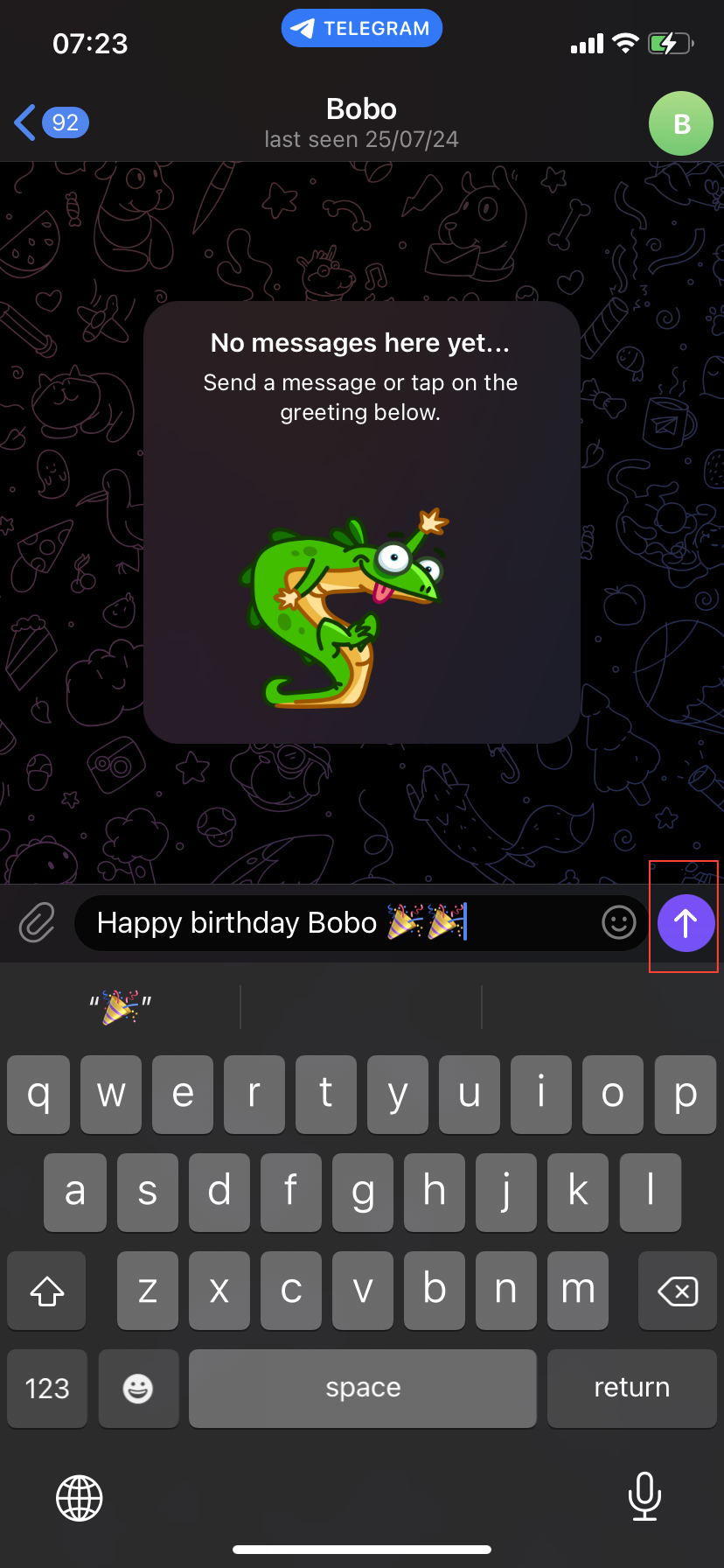Open the emoji keyboard
This screenshot has width=724, height=1568.
[138, 1388]
